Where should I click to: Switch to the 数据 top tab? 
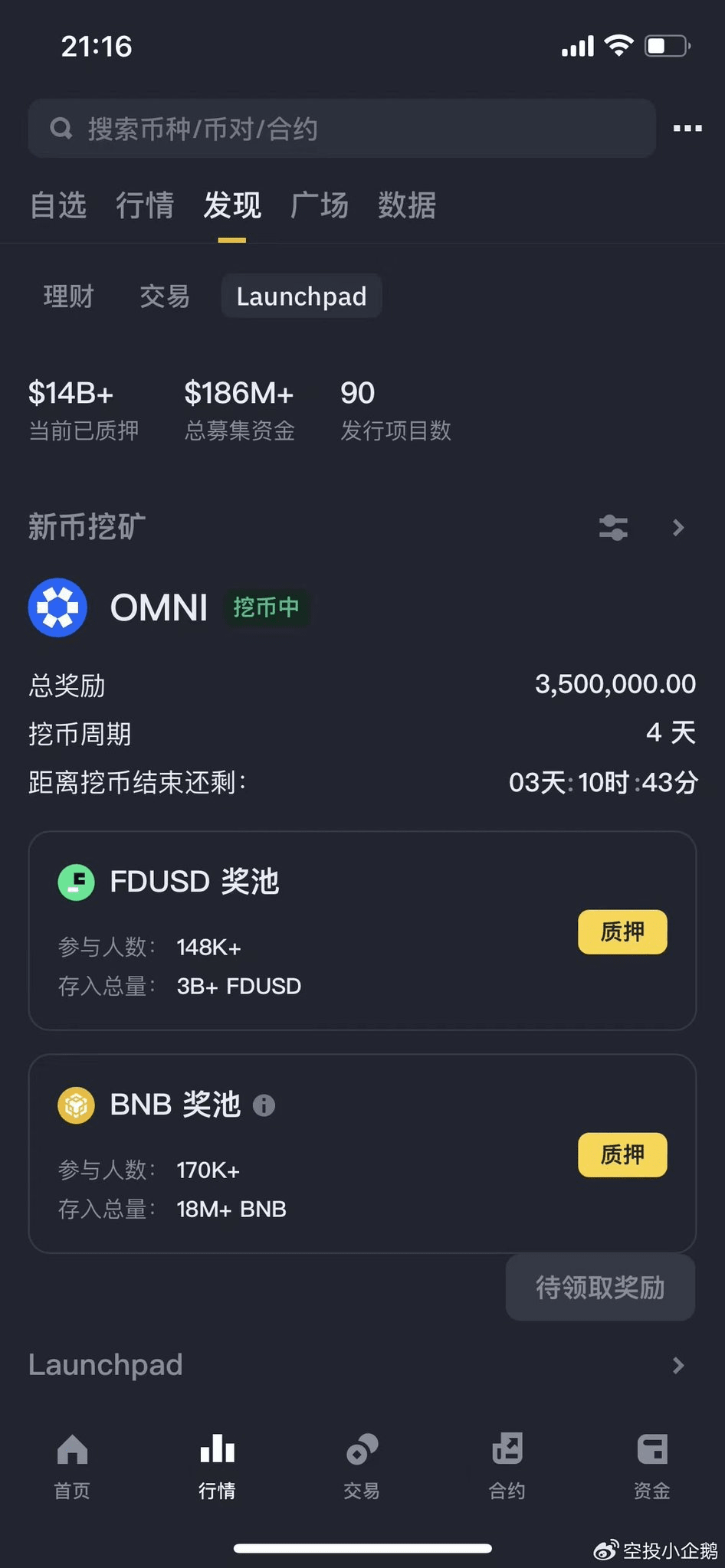click(407, 205)
